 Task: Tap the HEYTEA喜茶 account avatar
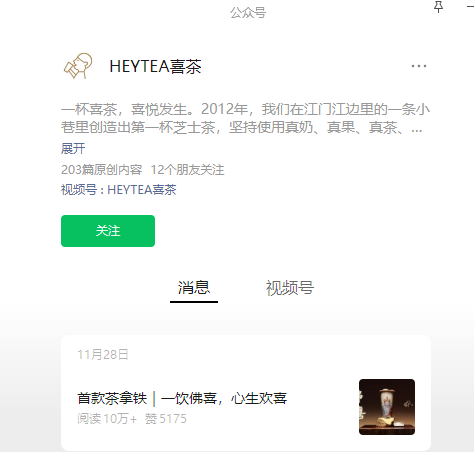point(78,66)
